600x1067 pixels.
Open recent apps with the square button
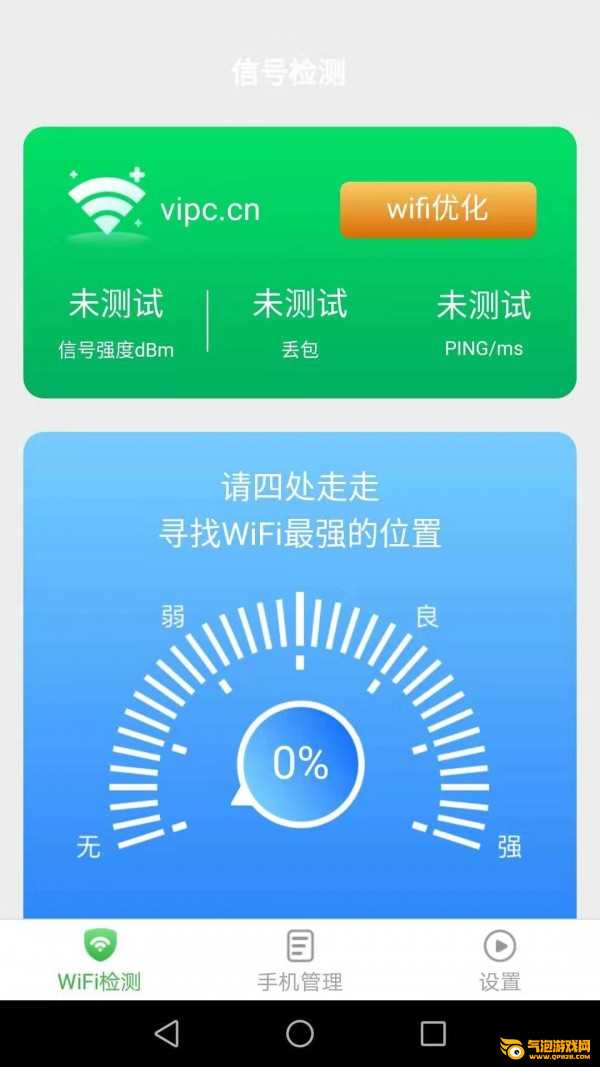tap(433, 1033)
